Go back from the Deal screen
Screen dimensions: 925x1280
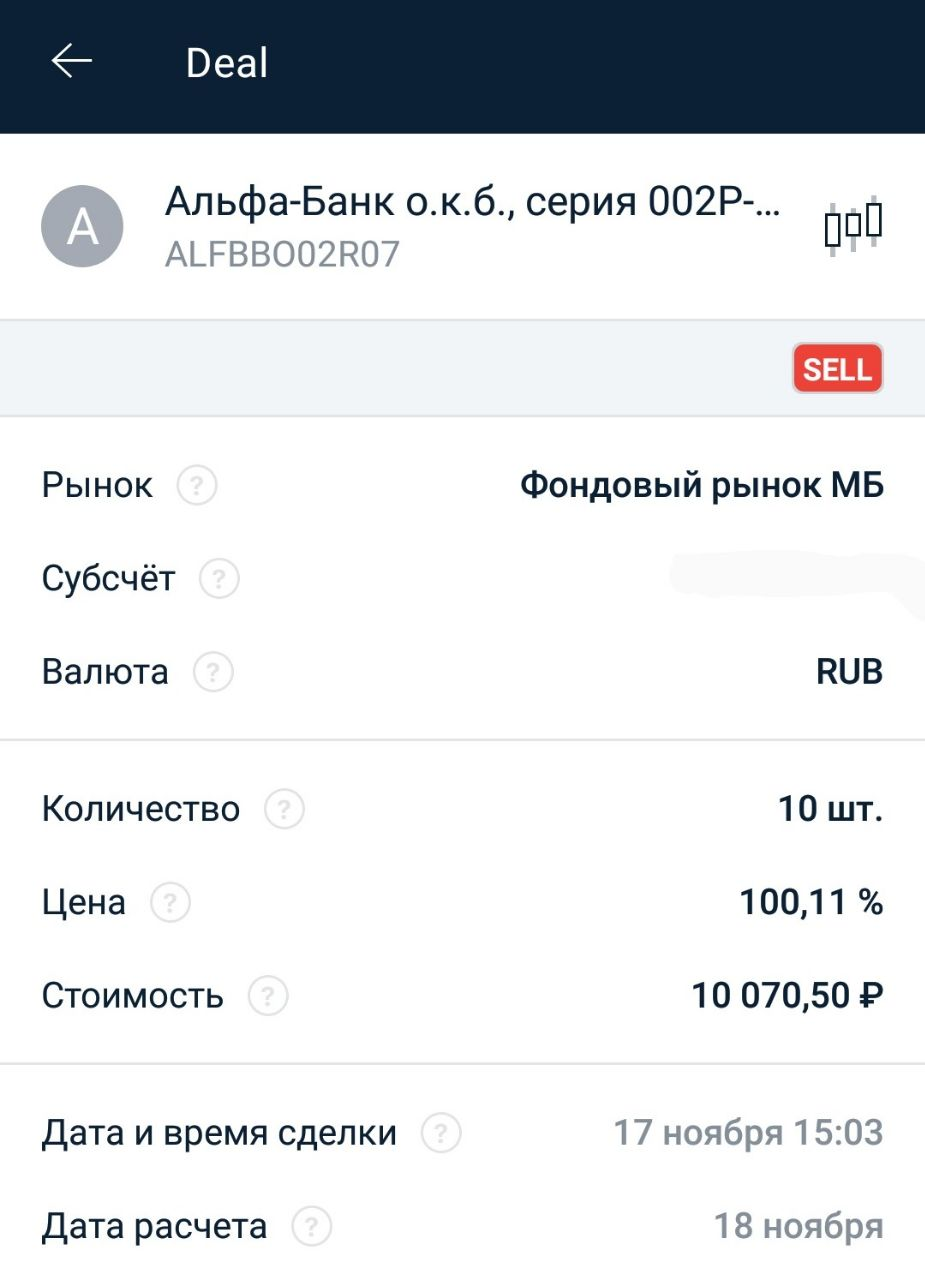71,63
